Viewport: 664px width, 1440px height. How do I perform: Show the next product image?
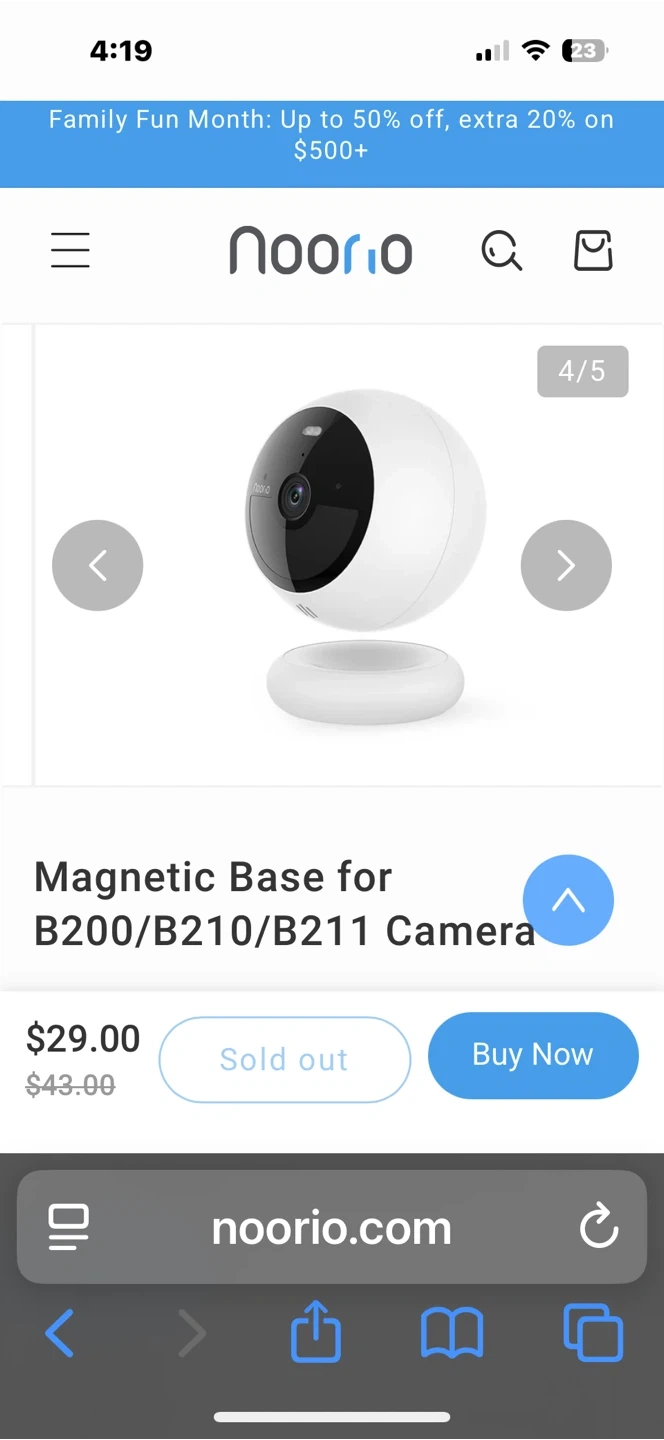click(566, 565)
